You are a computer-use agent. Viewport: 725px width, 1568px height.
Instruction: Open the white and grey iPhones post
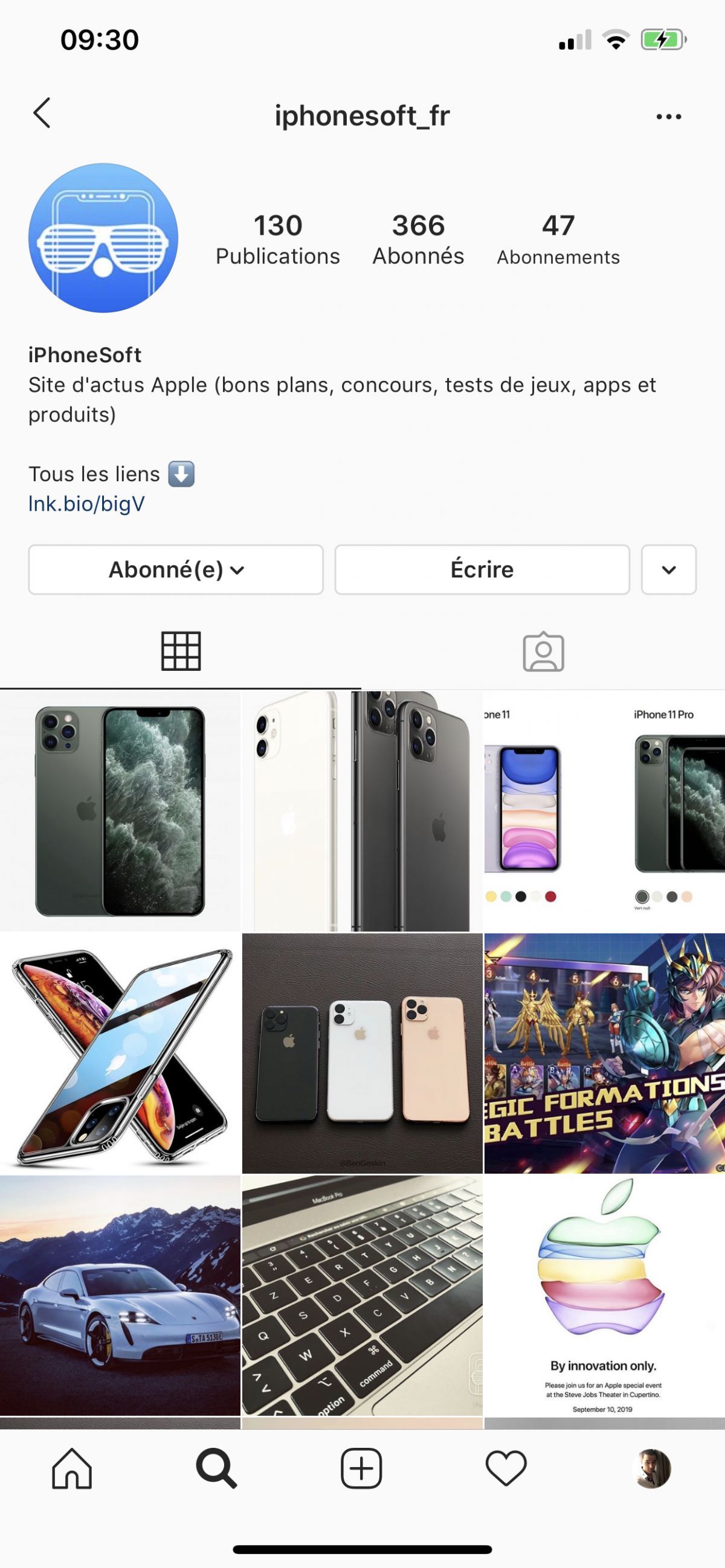coord(362,811)
